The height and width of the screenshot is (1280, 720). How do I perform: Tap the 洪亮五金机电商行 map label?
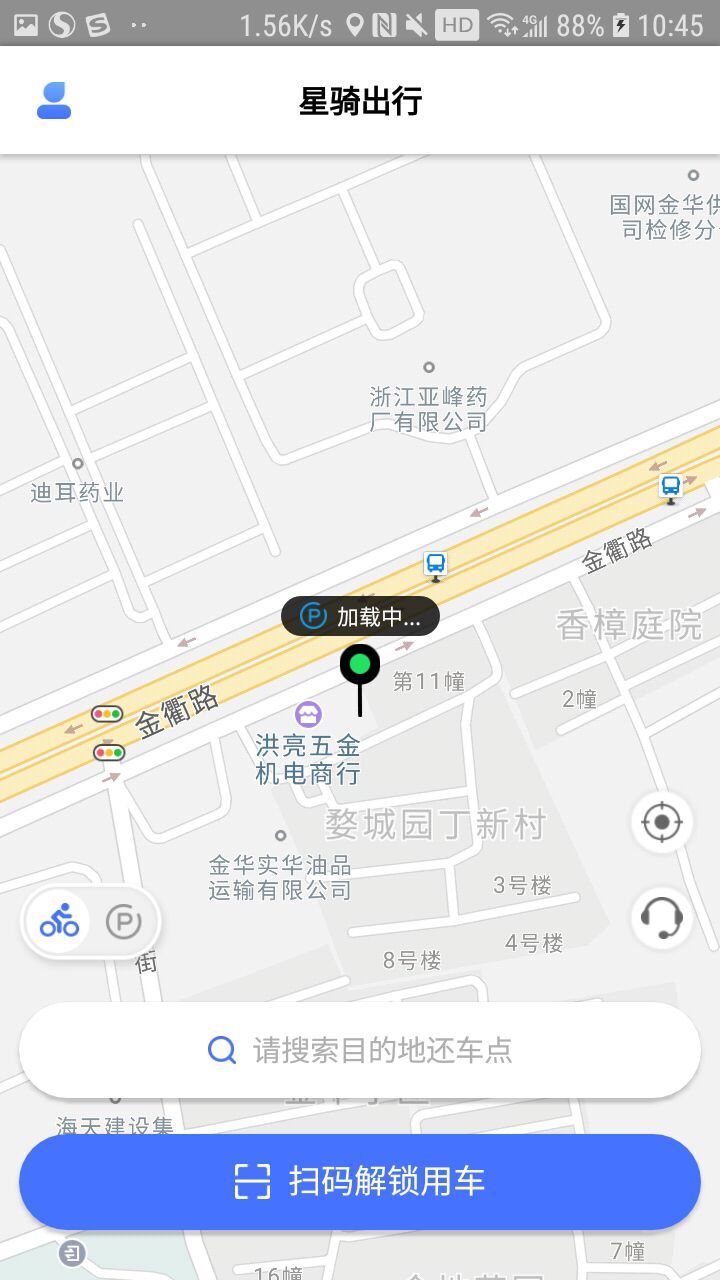coord(308,760)
